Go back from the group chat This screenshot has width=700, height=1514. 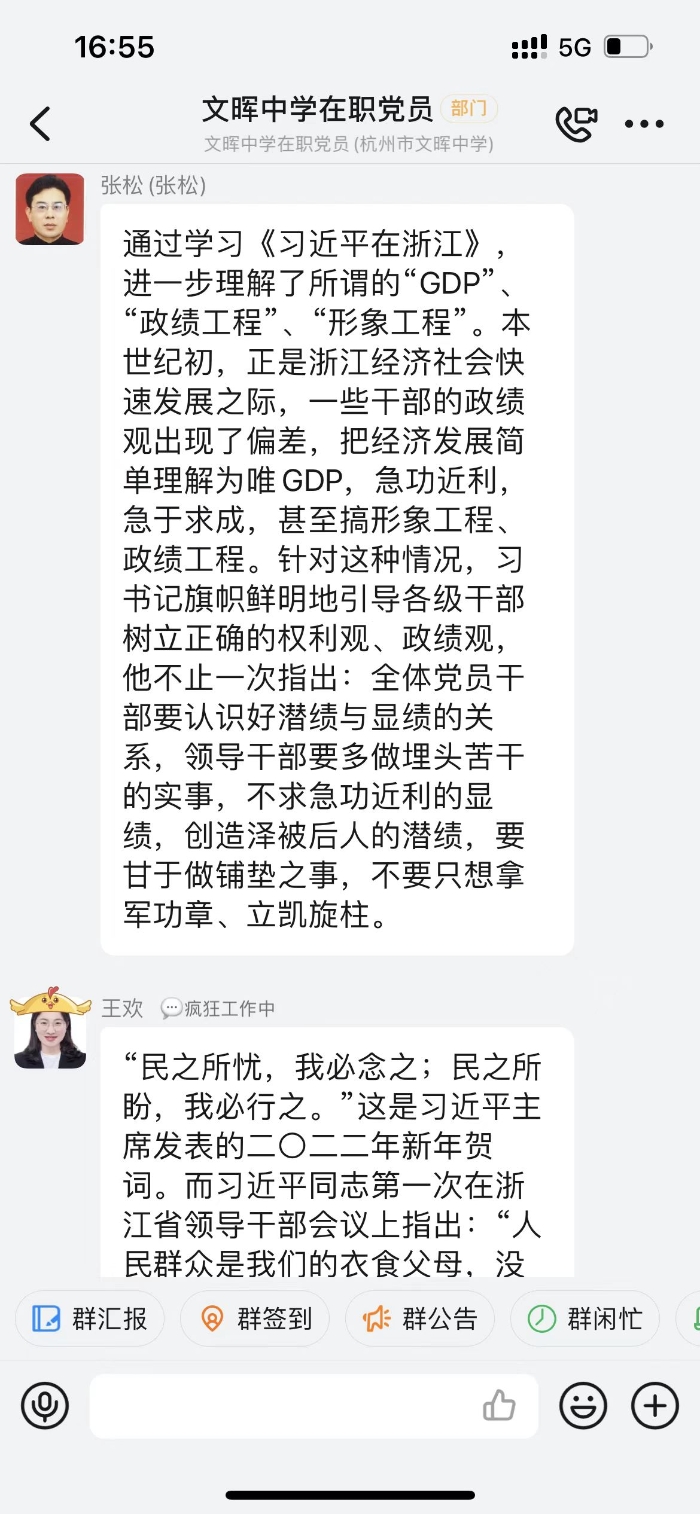(40, 124)
